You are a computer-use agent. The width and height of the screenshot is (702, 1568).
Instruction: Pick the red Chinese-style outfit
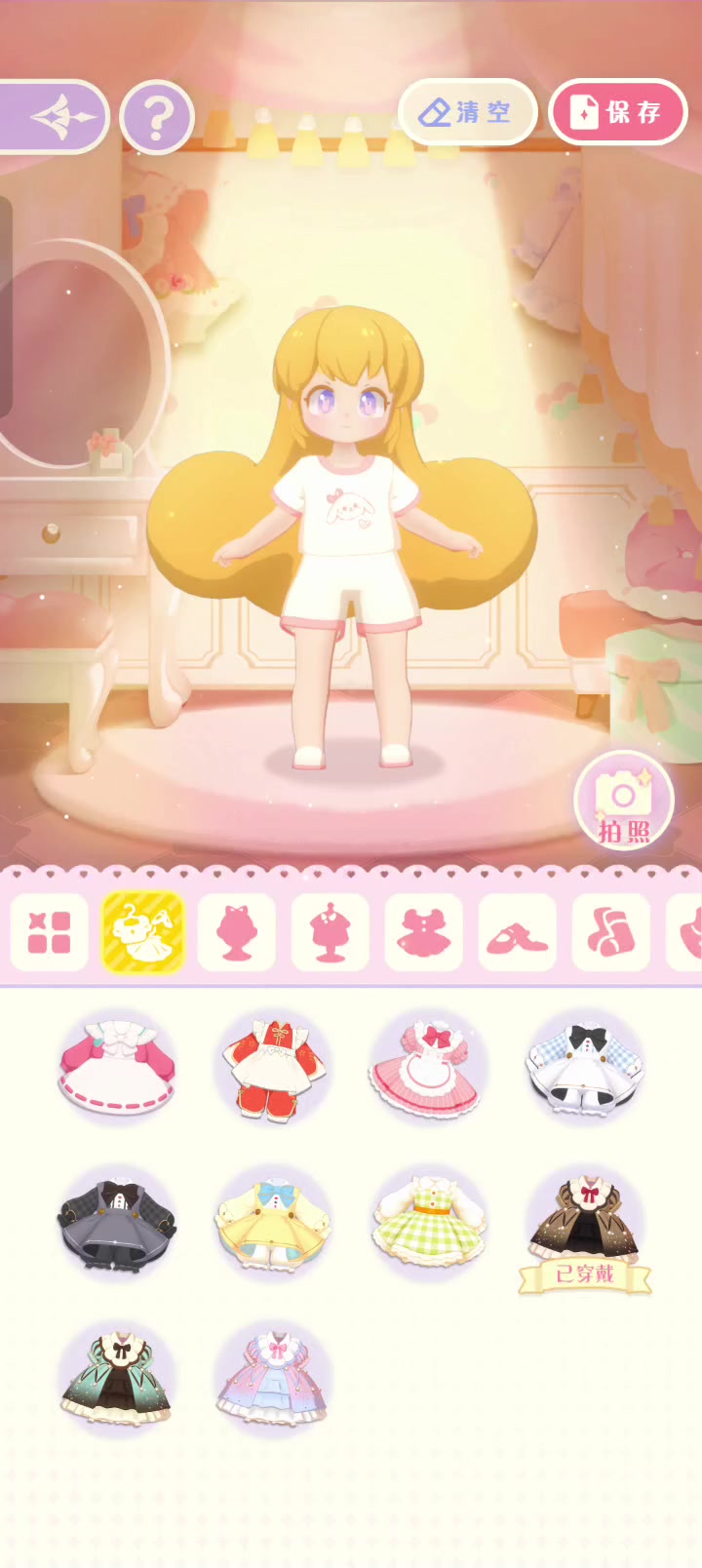273,1067
